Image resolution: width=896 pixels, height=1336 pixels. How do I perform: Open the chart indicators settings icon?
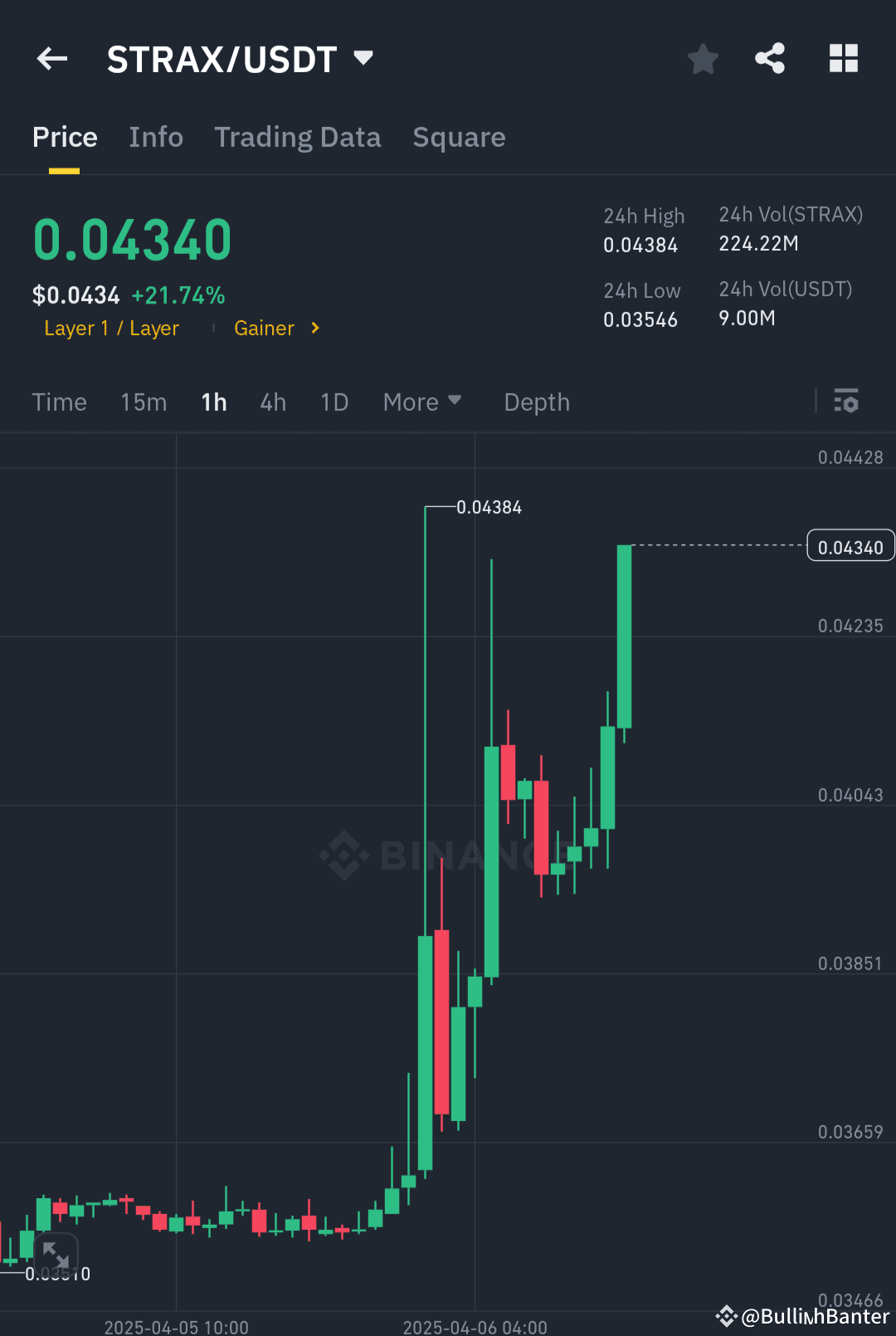pos(846,402)
